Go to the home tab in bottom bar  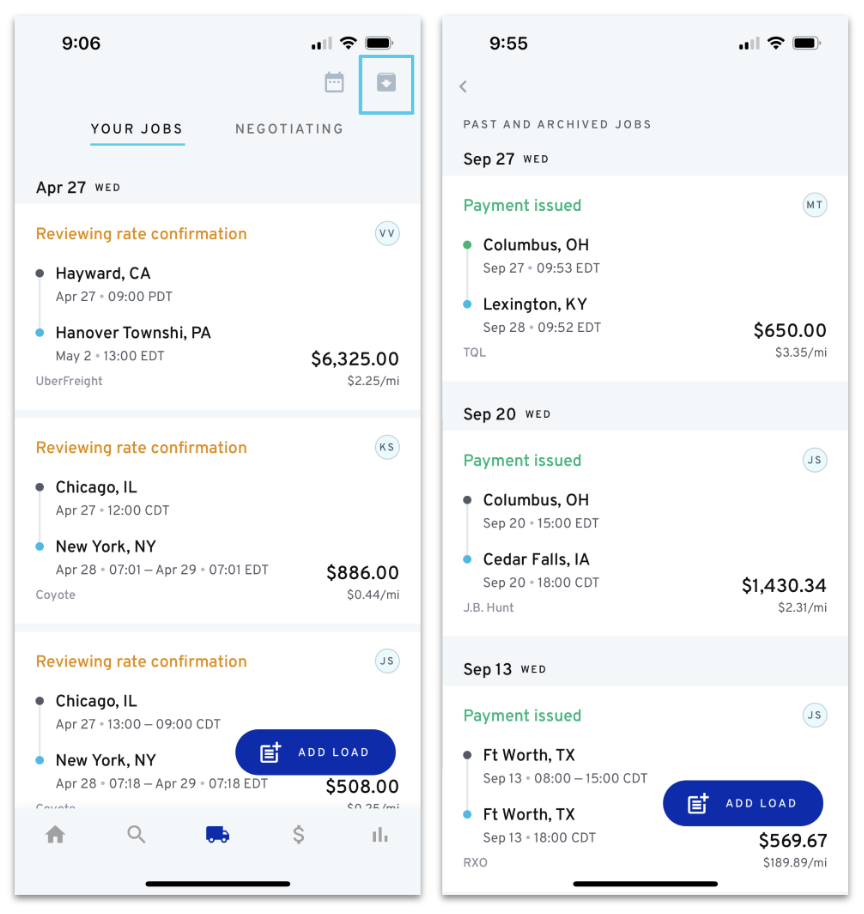tap(55, 835)
